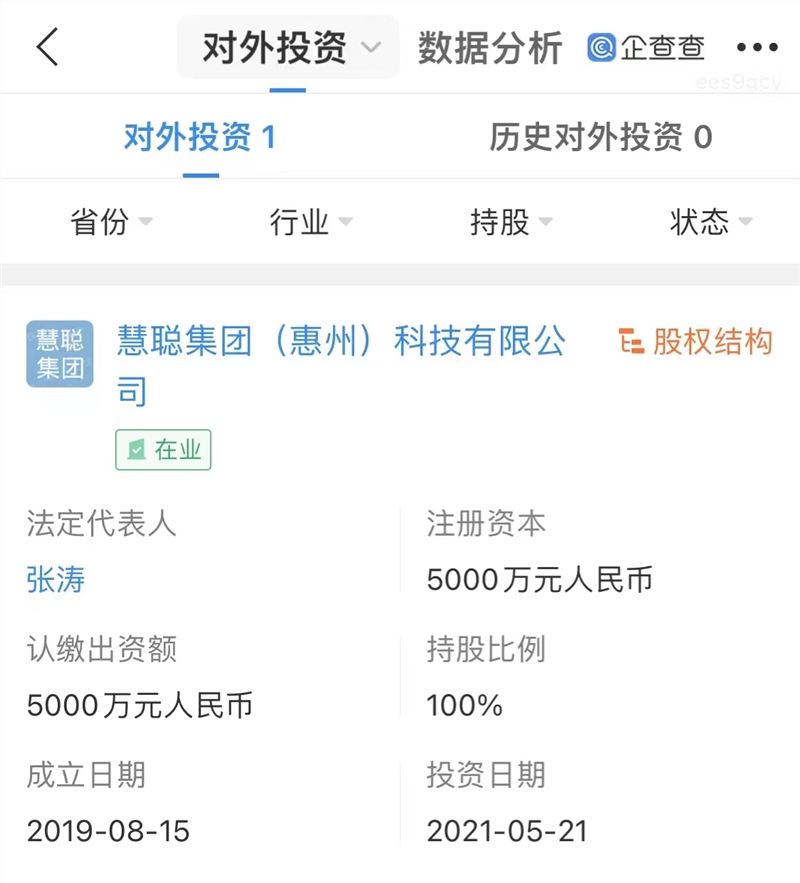Go back using the top-left arrow
The image size is (800, 883).
[47, 47]
